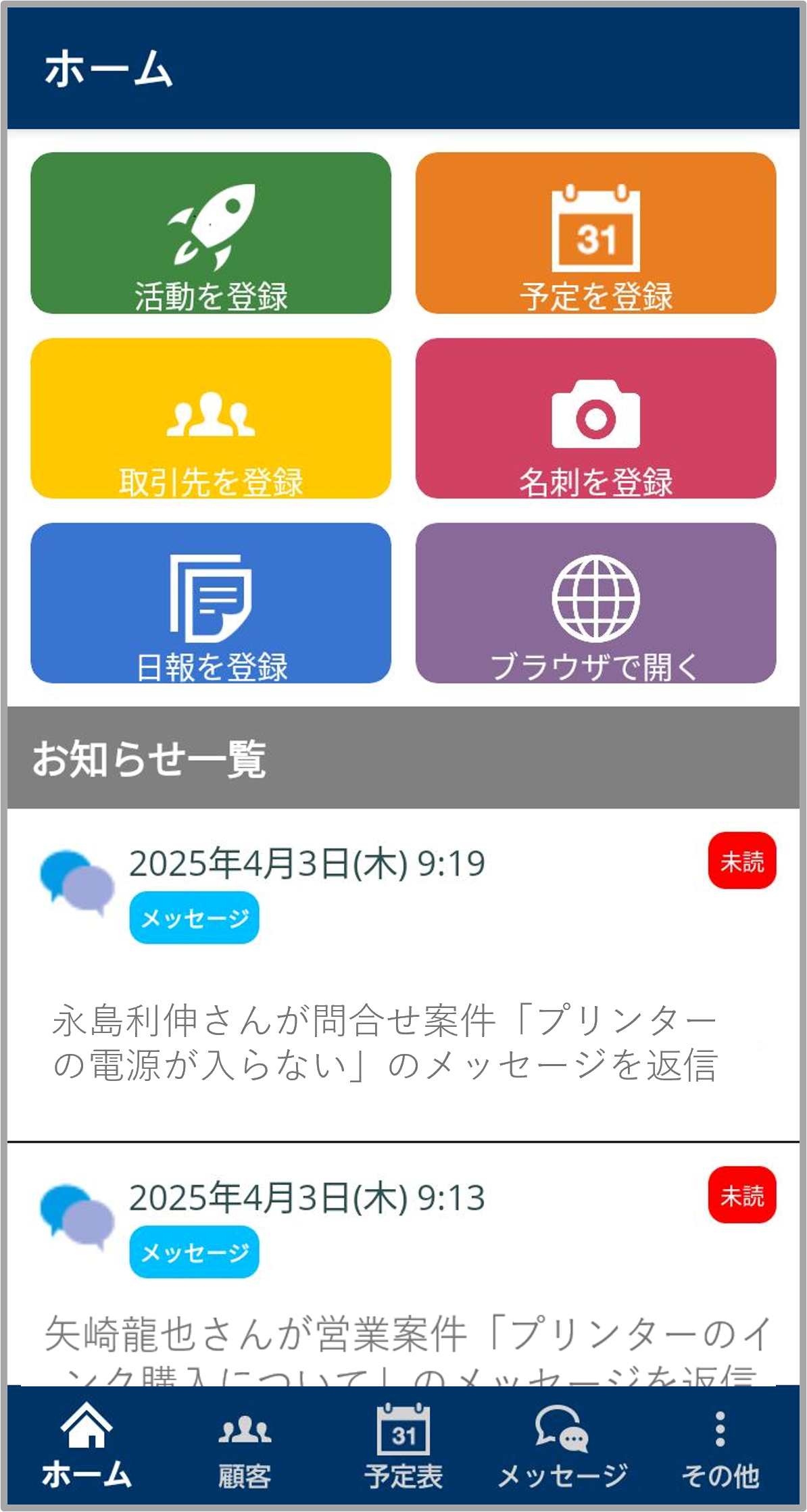The image size is (807, 1512).
Task: Tap the 活動を登録 green tile
Action: [211, 233]
